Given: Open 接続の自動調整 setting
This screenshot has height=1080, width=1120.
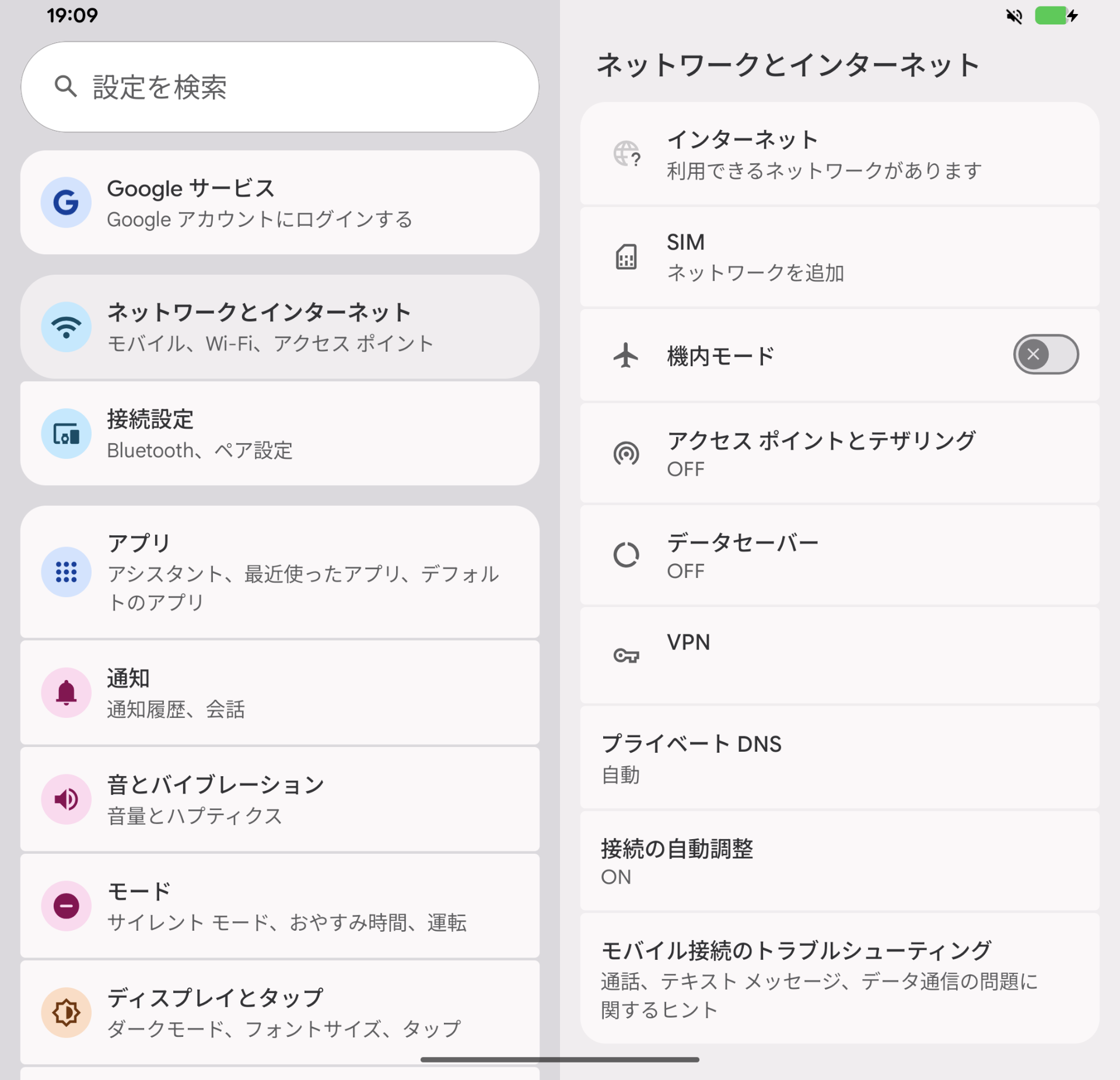Looking at the screenshot, I should (840, 861).
